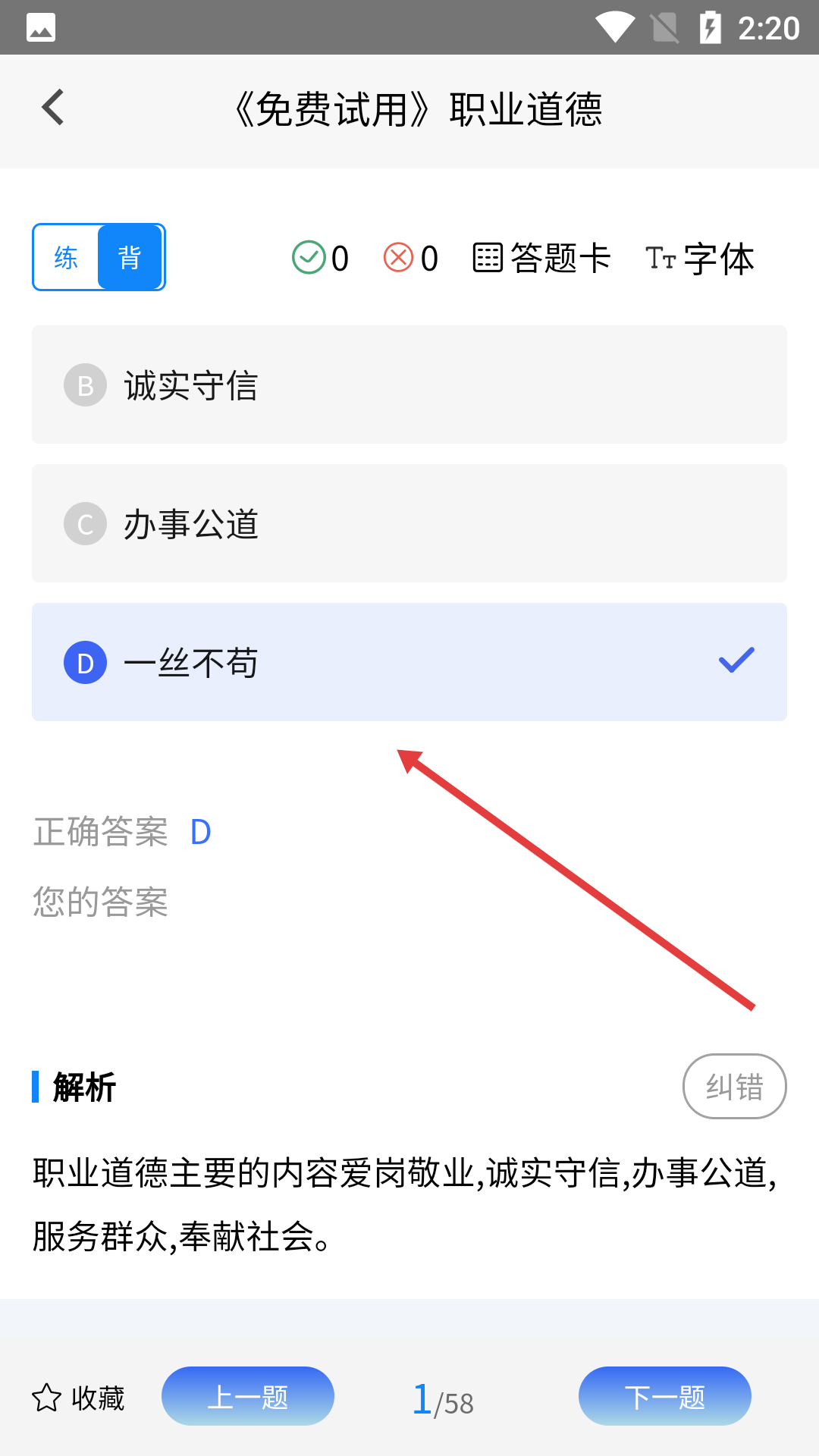Switch to 练 practice mode
The height and width of the screenshot is (1456, 819).
[x=66, y=258]
